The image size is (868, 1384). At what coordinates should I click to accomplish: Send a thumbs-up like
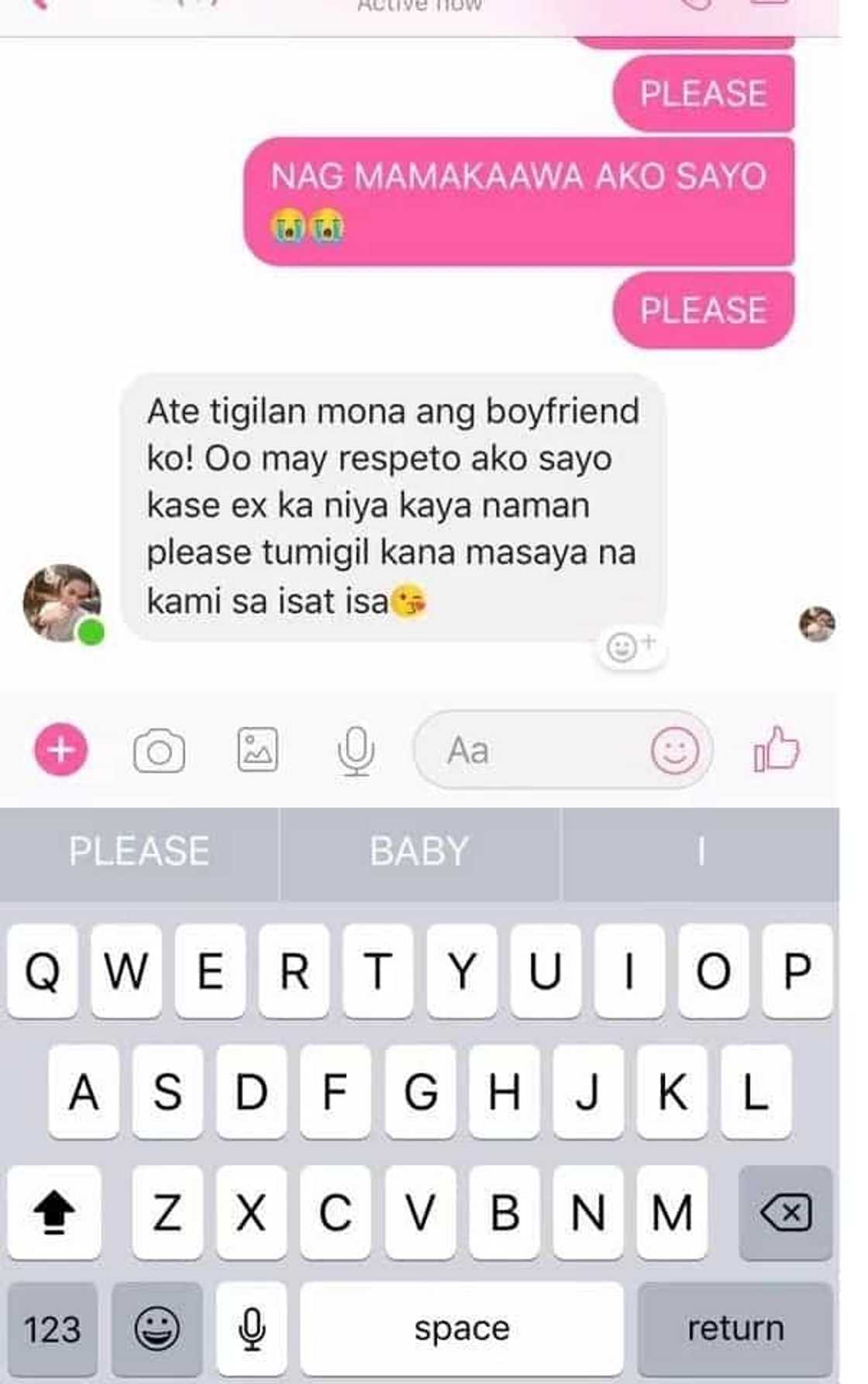[776, 749]
